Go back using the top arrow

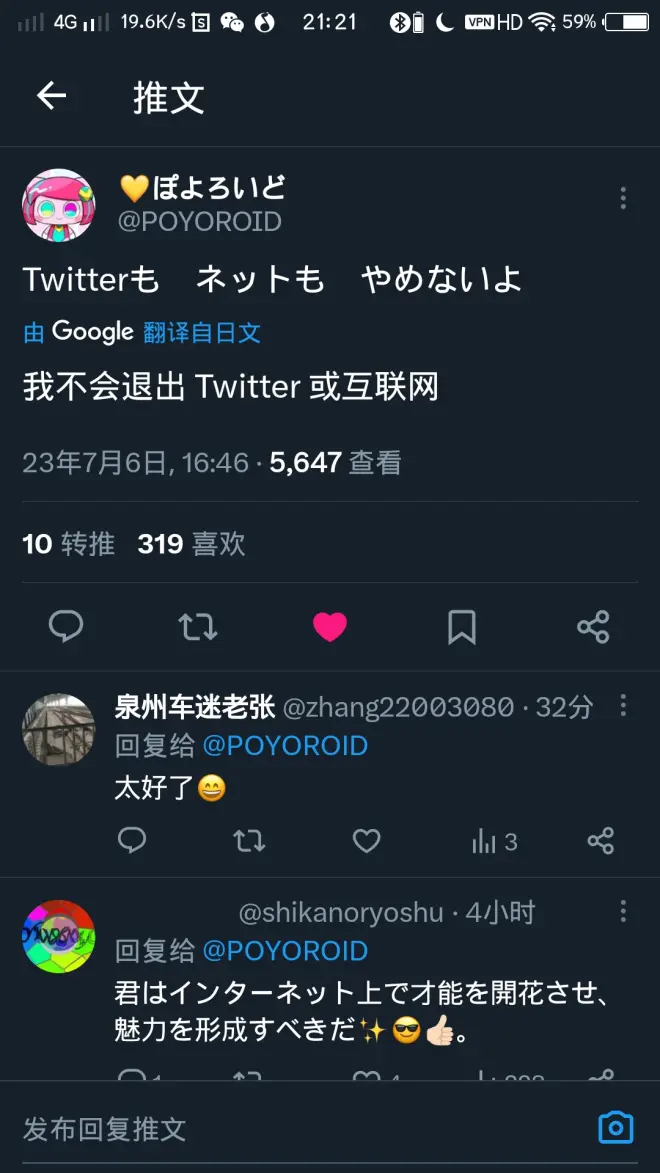(x=51, y=96)
